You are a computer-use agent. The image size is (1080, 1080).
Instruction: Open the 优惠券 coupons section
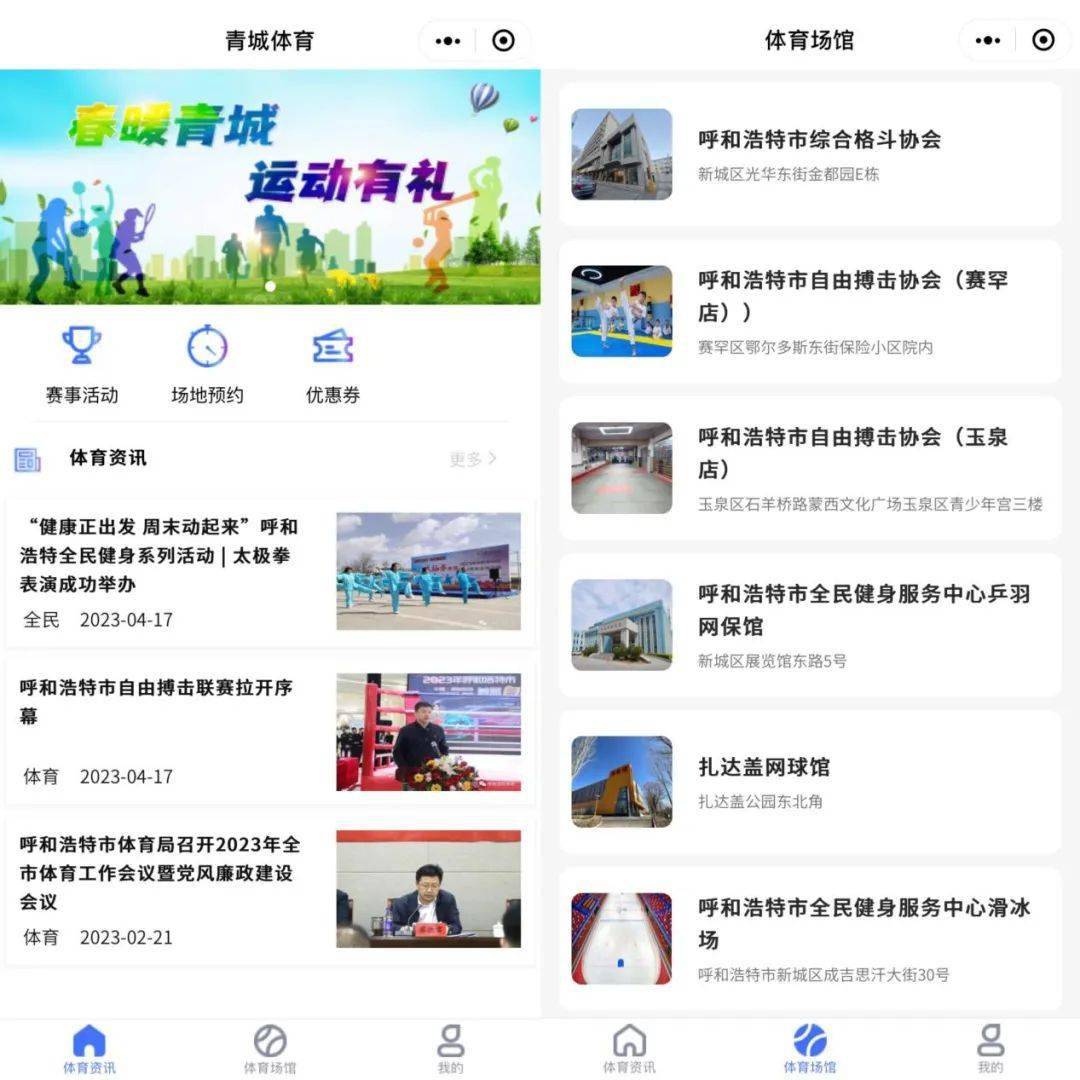[x=333, y=364]
